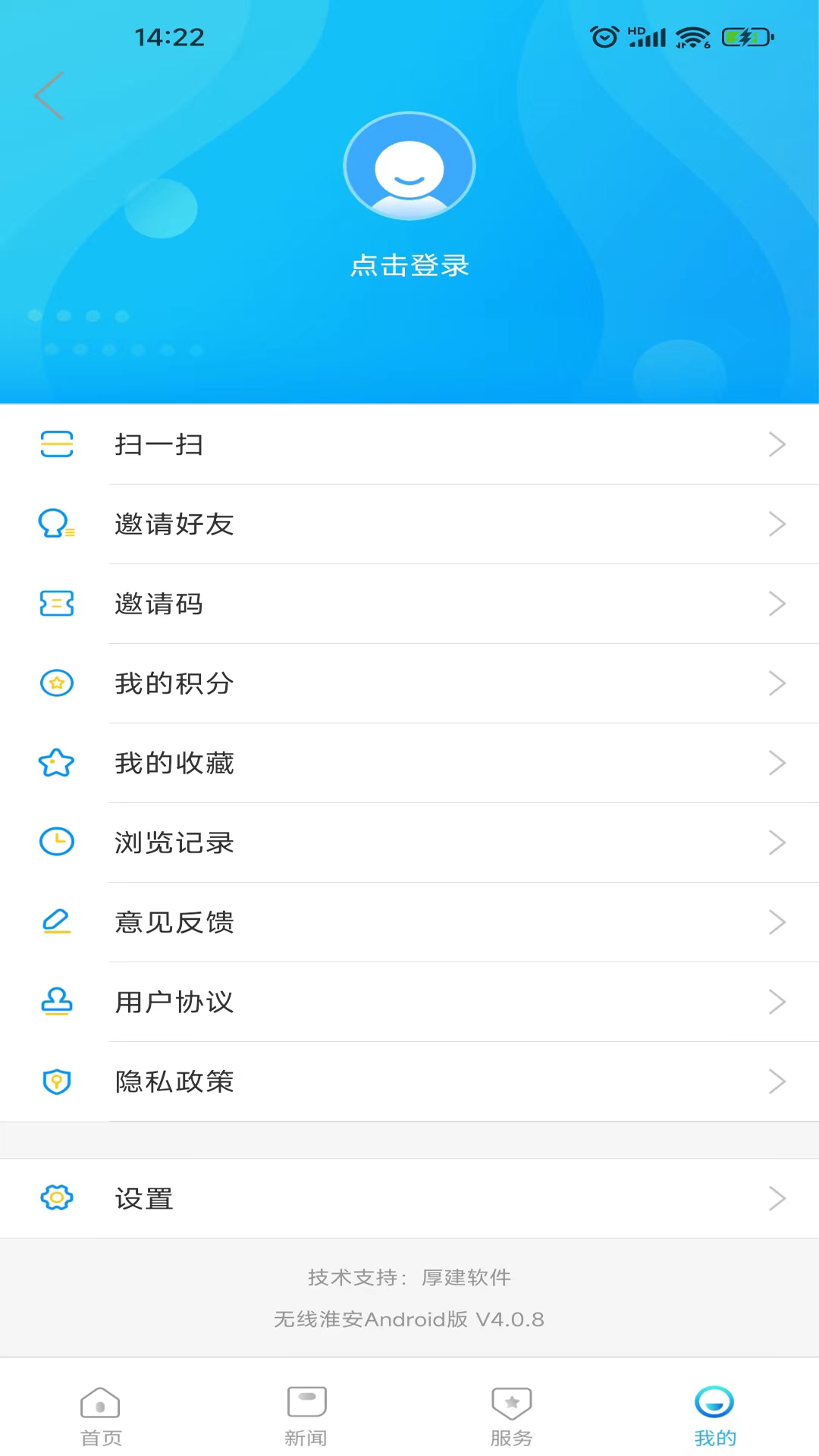This screenshot has width=819, height=1456.
Task: Expand the 我的收藏 row chevron
Action: [777, 763]
